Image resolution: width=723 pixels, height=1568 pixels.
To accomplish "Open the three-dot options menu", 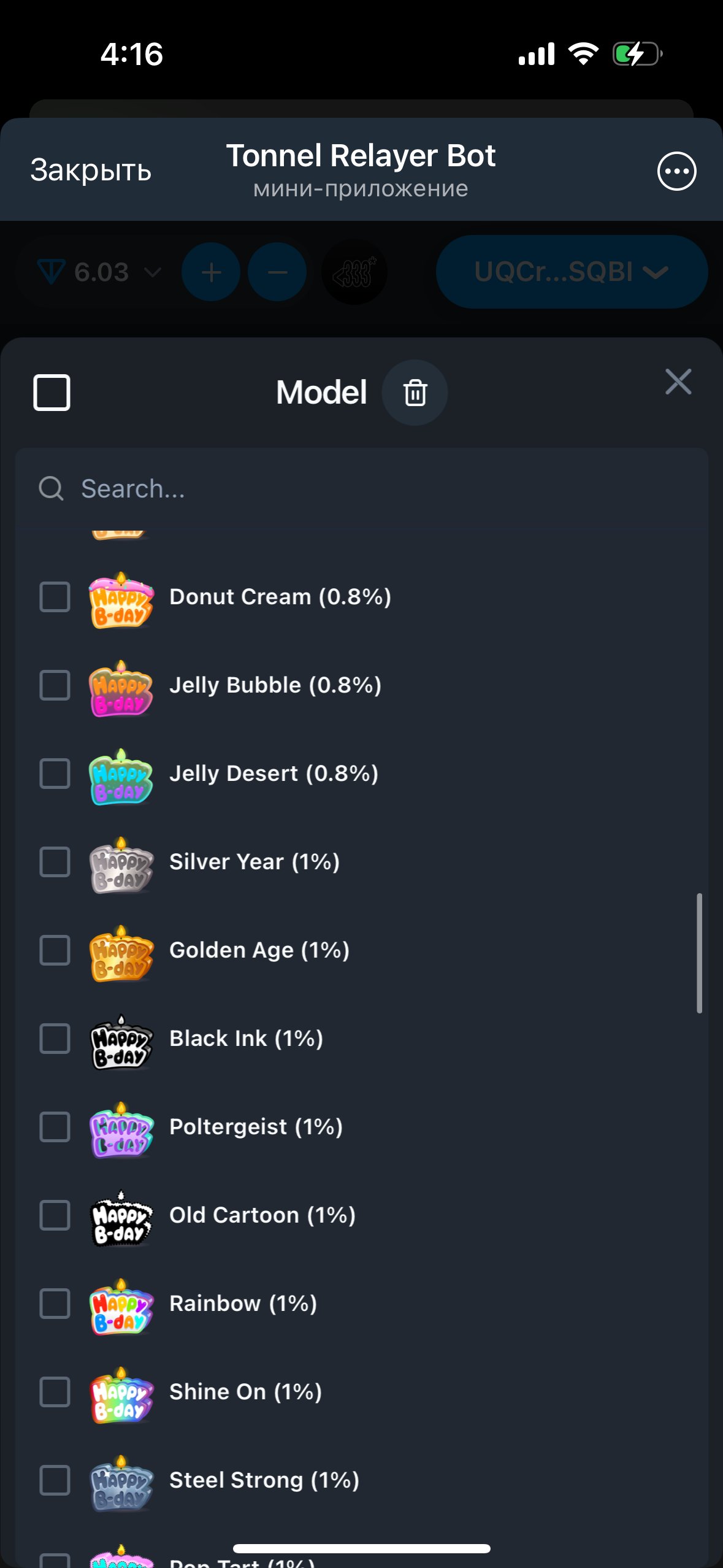I will 676,171.
